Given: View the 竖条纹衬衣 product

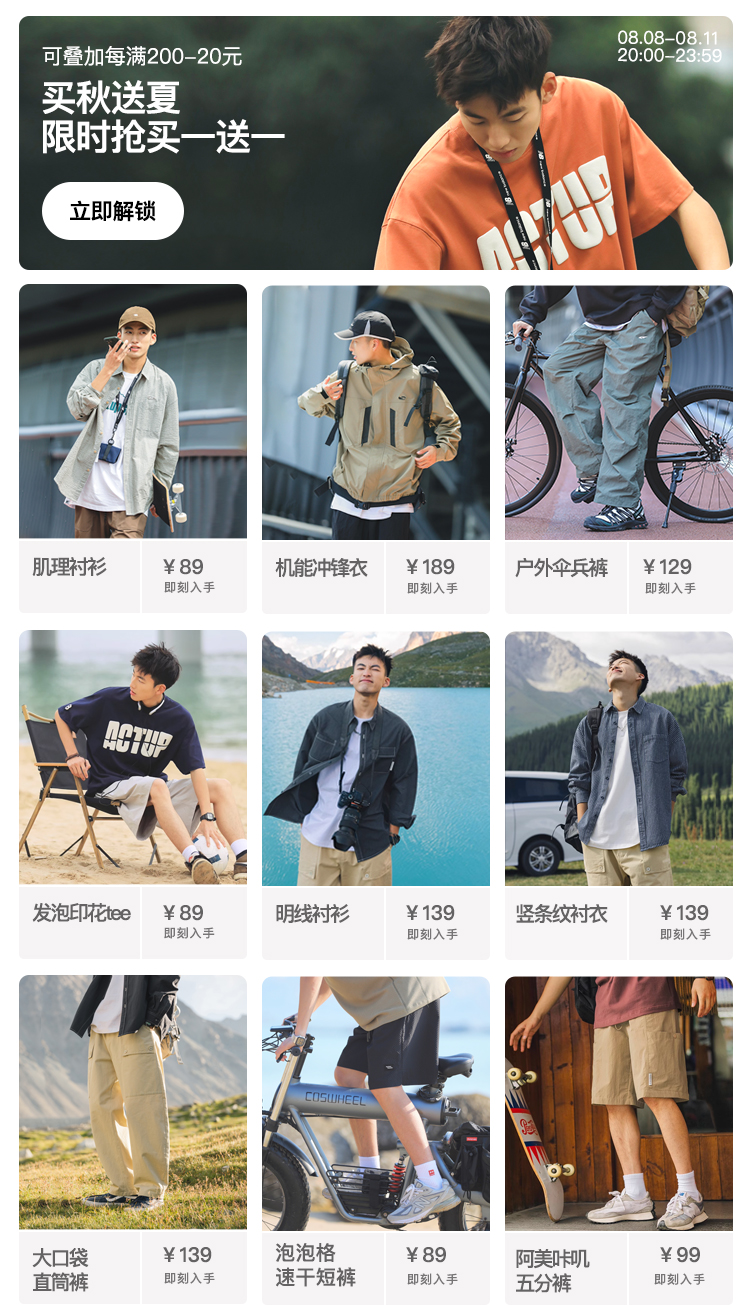Looking at the screenshot, I should tap(619, 795).
